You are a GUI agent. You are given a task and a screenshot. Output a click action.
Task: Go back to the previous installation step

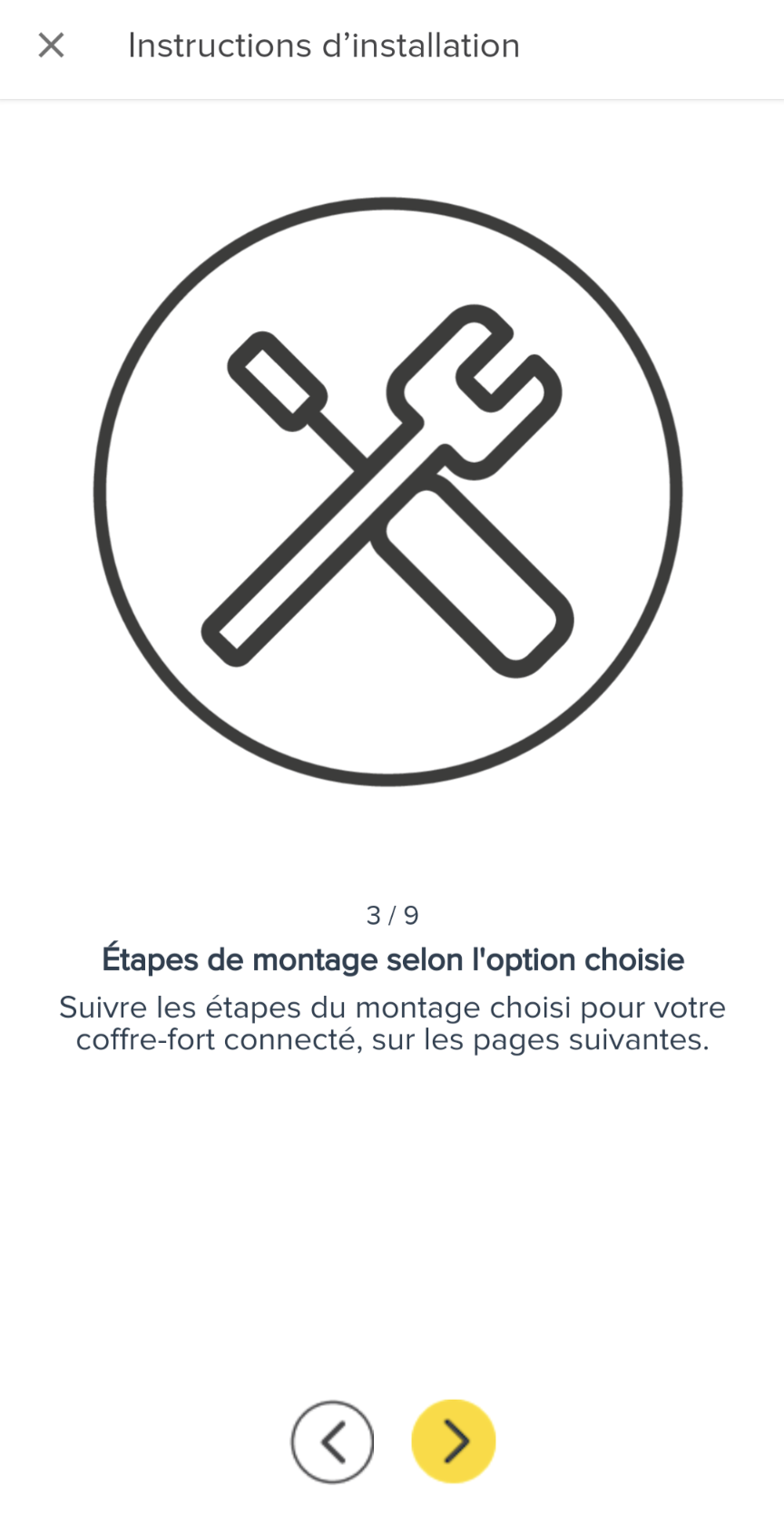point(332,1441)
